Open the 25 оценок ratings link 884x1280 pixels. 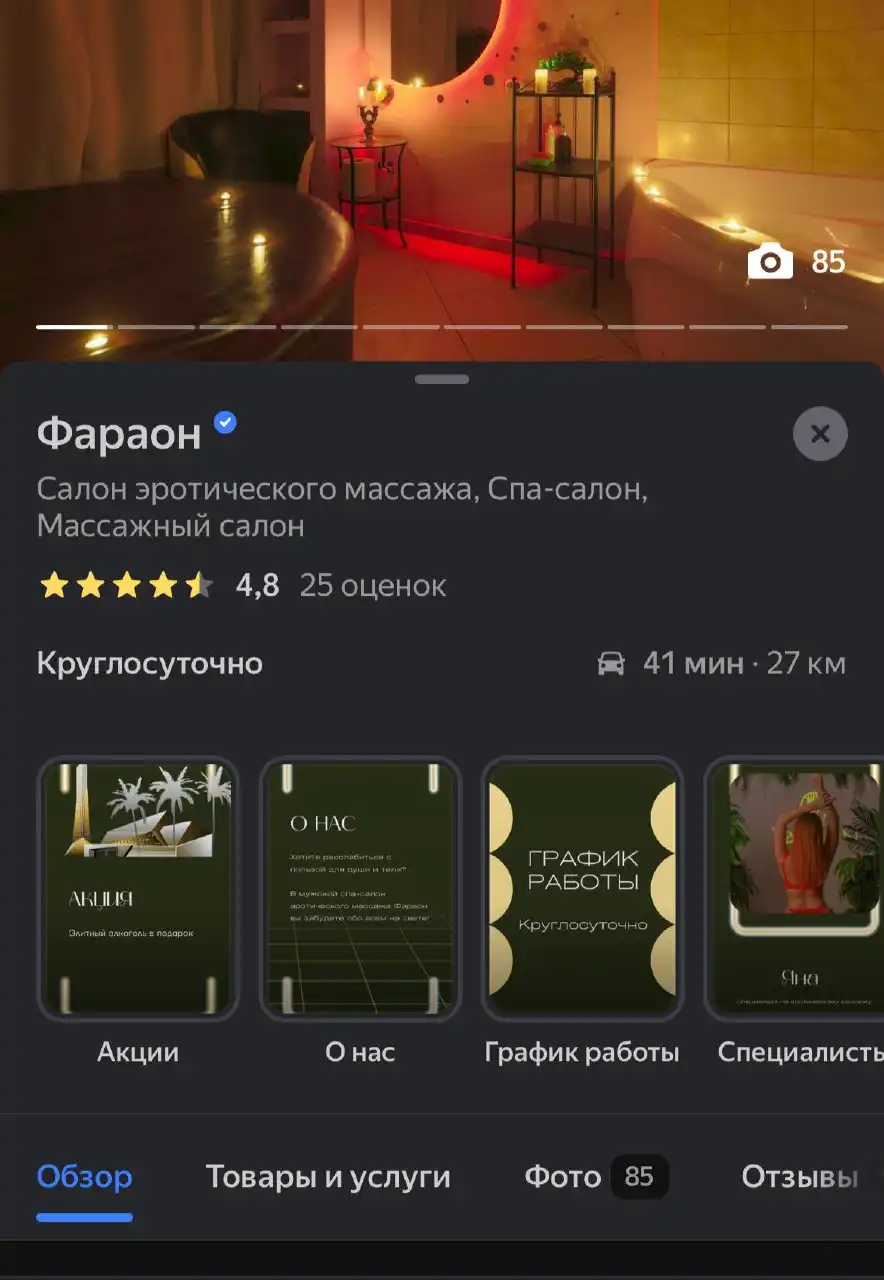372,585
